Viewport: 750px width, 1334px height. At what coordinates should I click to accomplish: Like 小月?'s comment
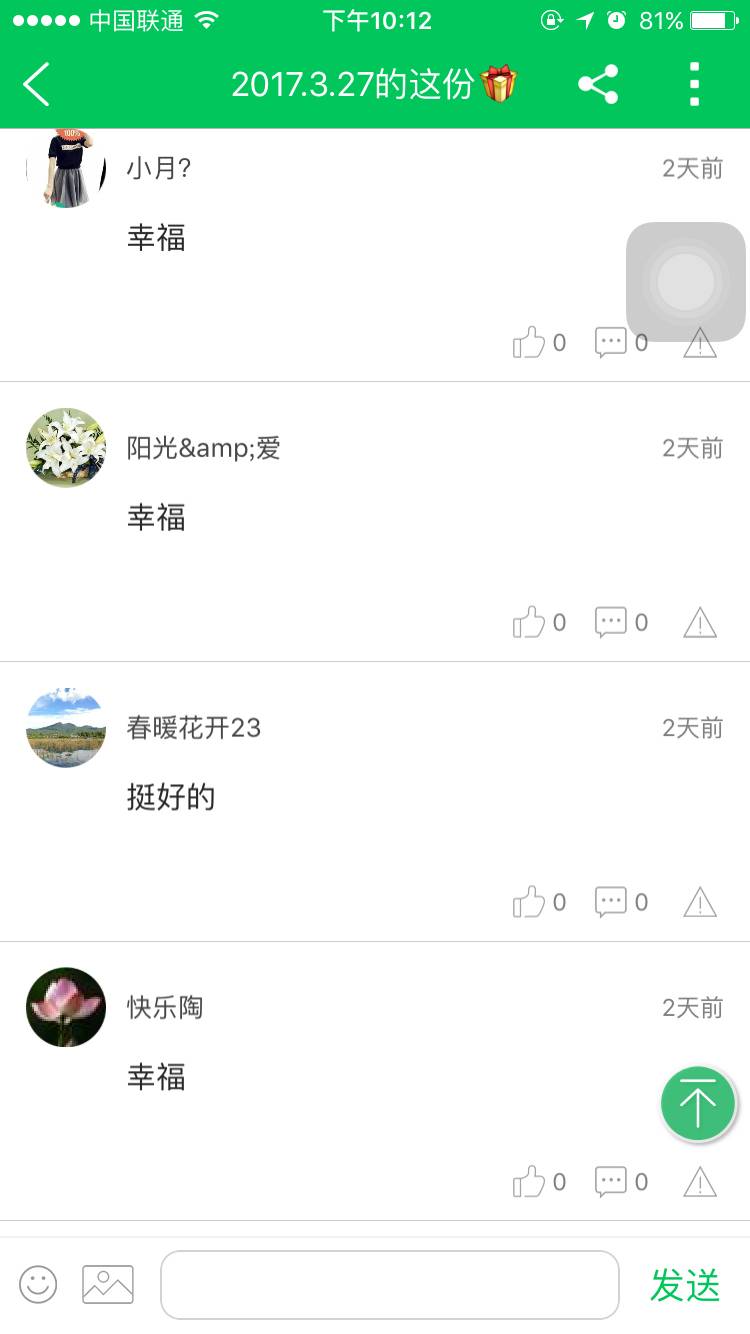coord(530,343)
